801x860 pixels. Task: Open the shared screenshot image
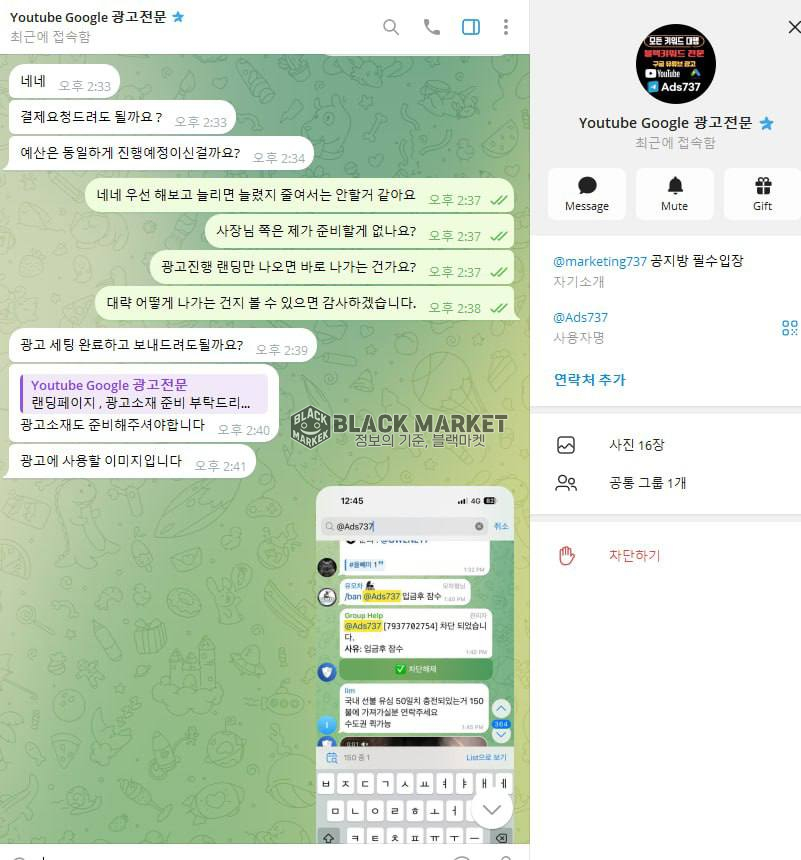414,660
